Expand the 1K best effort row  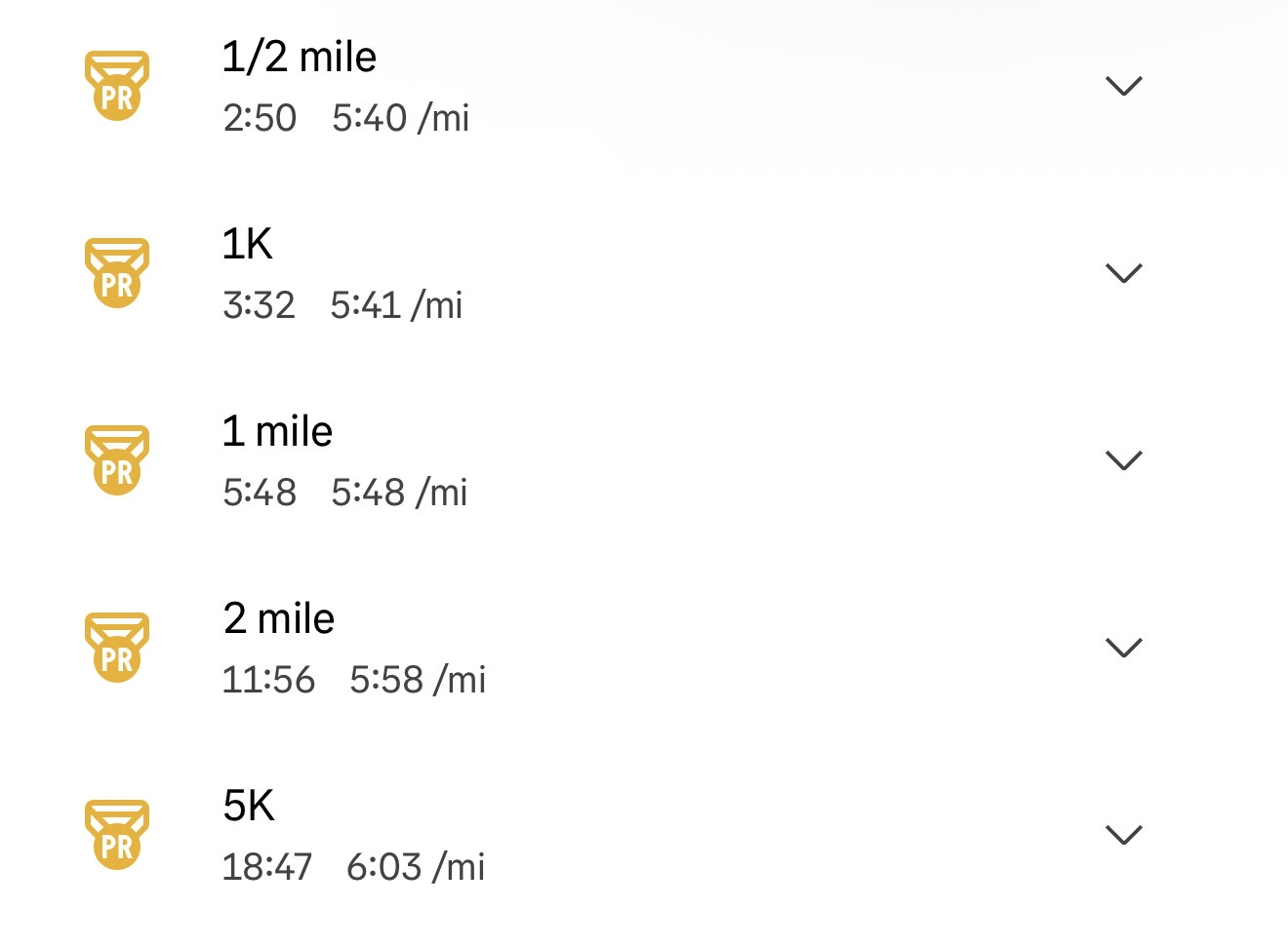[x=1123, y=273]
